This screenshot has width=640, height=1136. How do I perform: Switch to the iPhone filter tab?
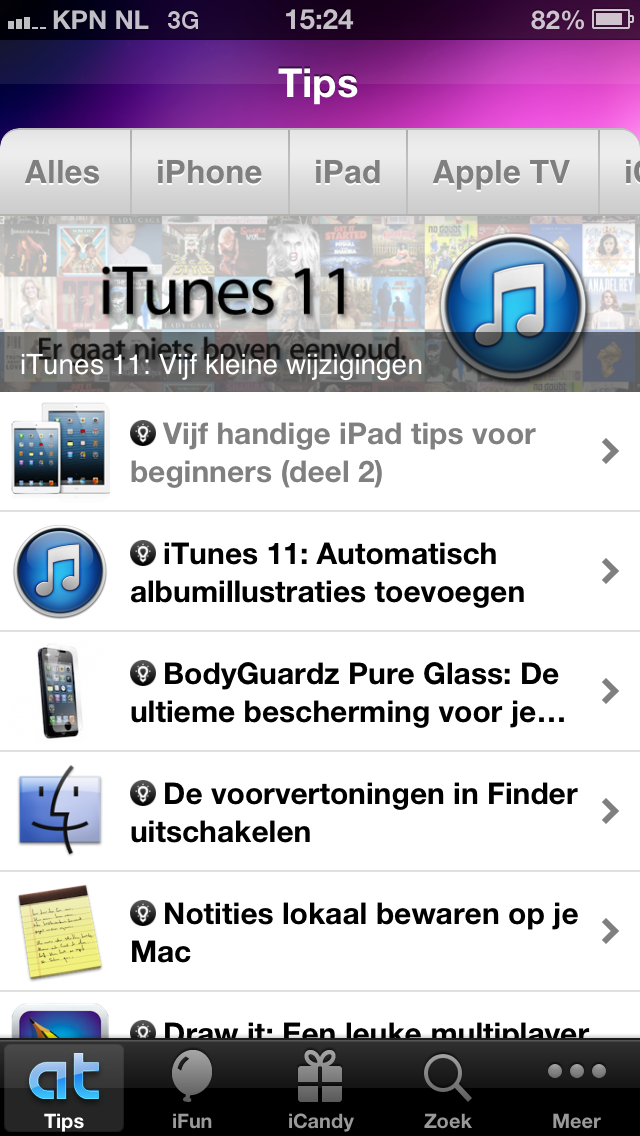[x=210, y=172]
